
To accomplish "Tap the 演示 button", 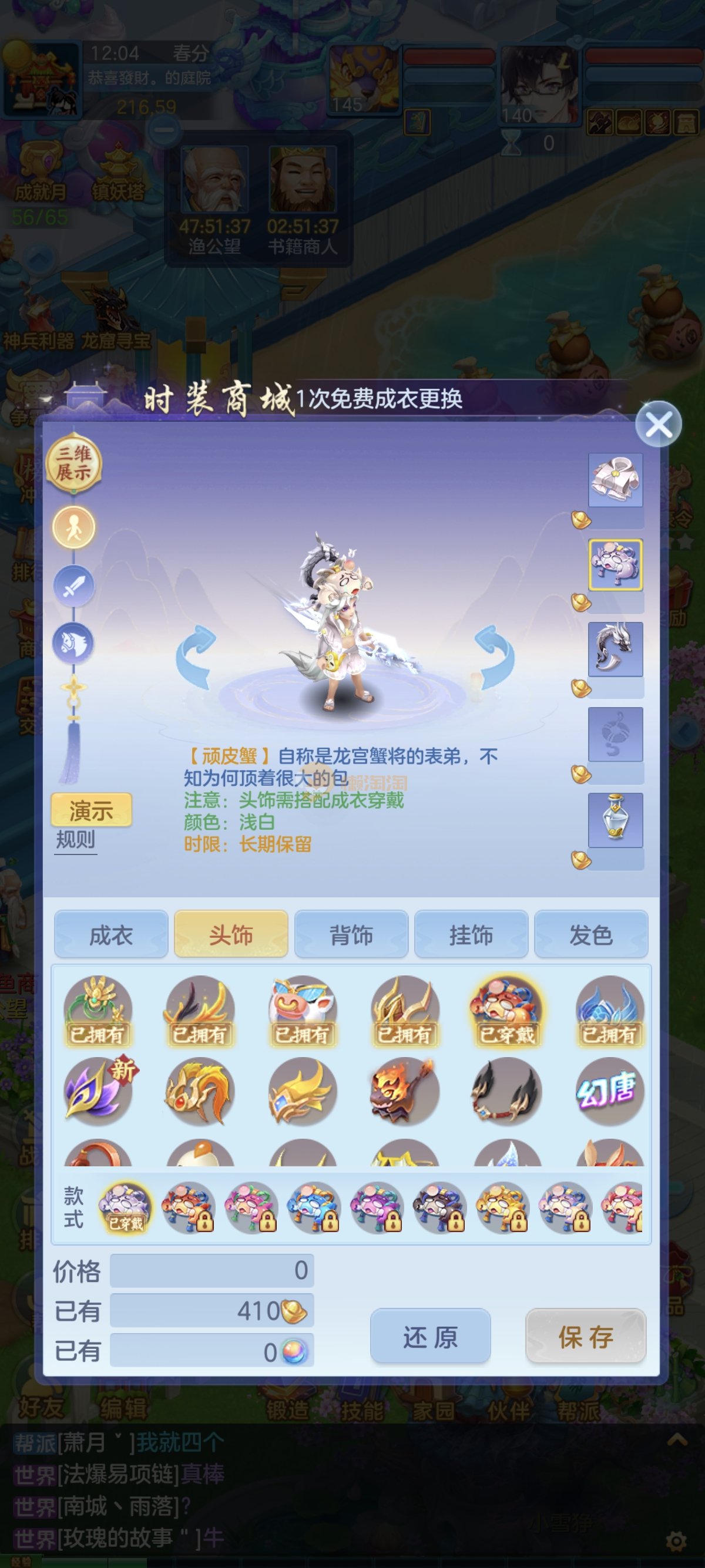I will point(91,810).
